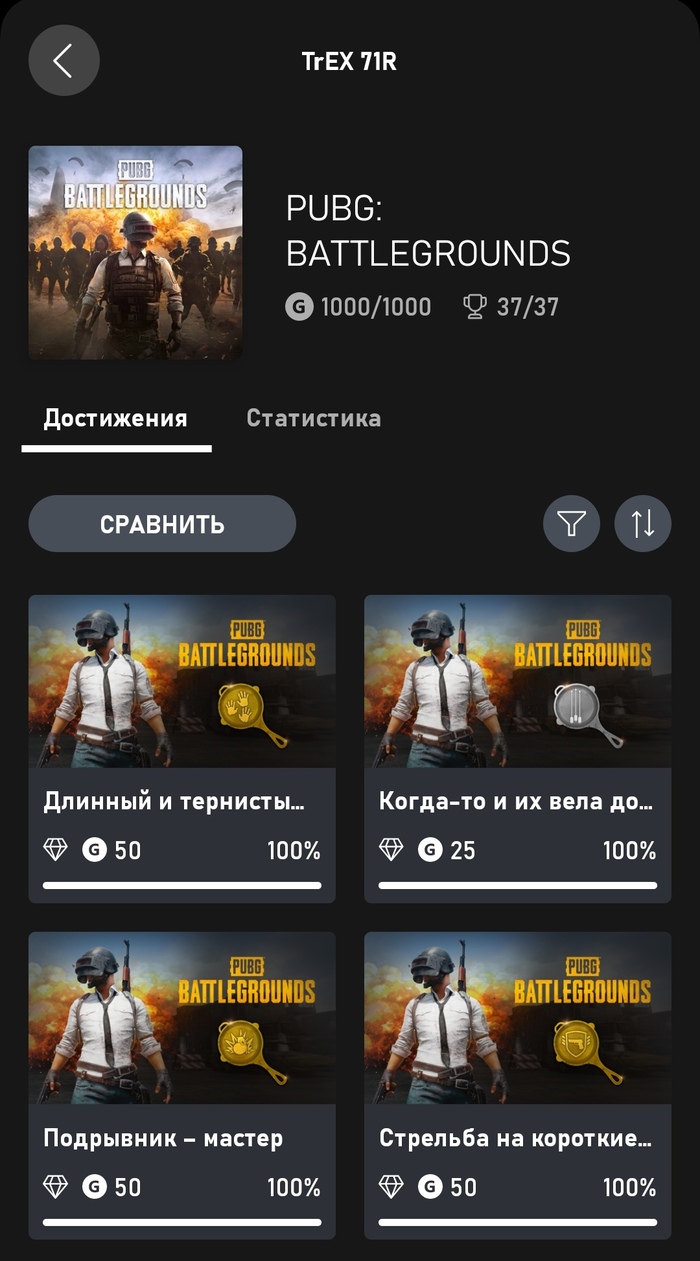Tap the СРАВНИТЬ button

[162, 524]
